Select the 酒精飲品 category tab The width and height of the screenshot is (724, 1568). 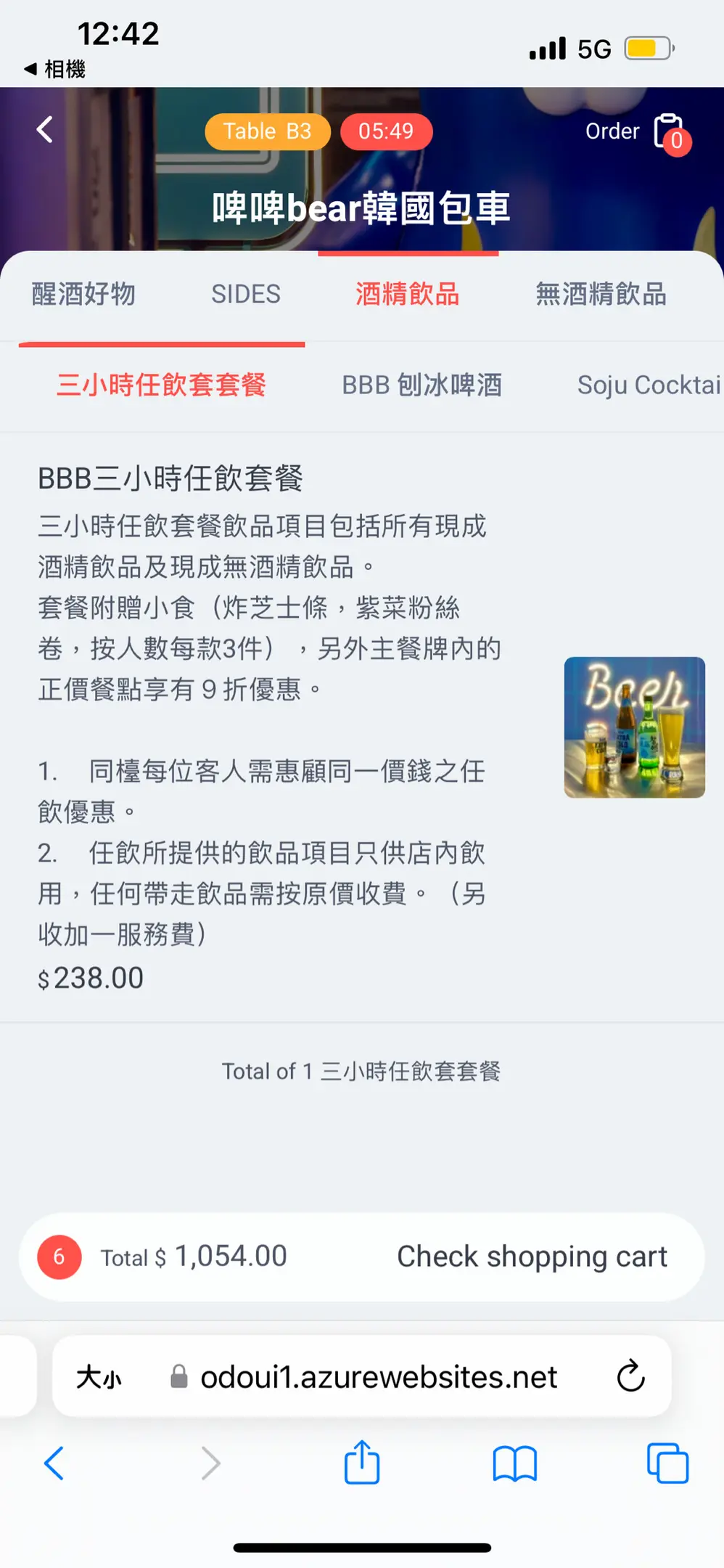coord(407,294)
